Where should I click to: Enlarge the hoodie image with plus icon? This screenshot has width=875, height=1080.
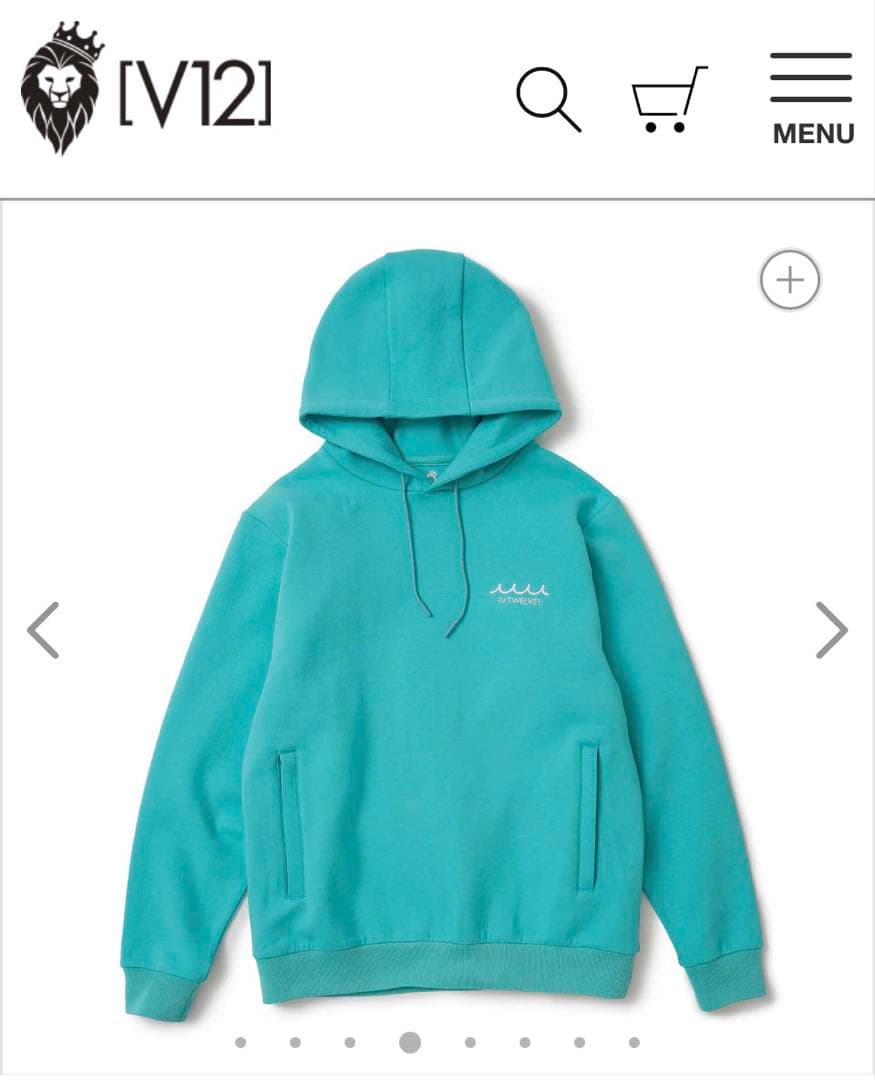pyautogui.click(x=790, y=279)
